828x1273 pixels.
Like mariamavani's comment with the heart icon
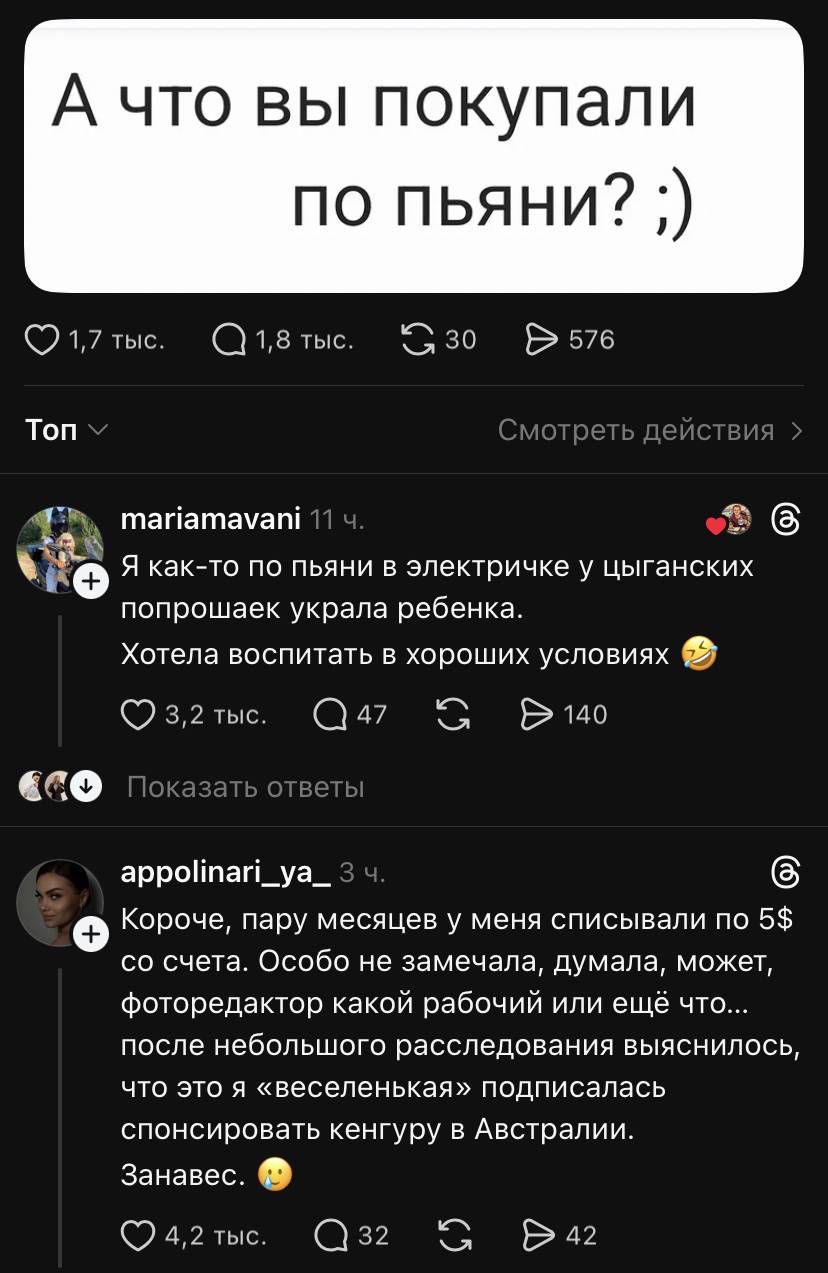137,714
